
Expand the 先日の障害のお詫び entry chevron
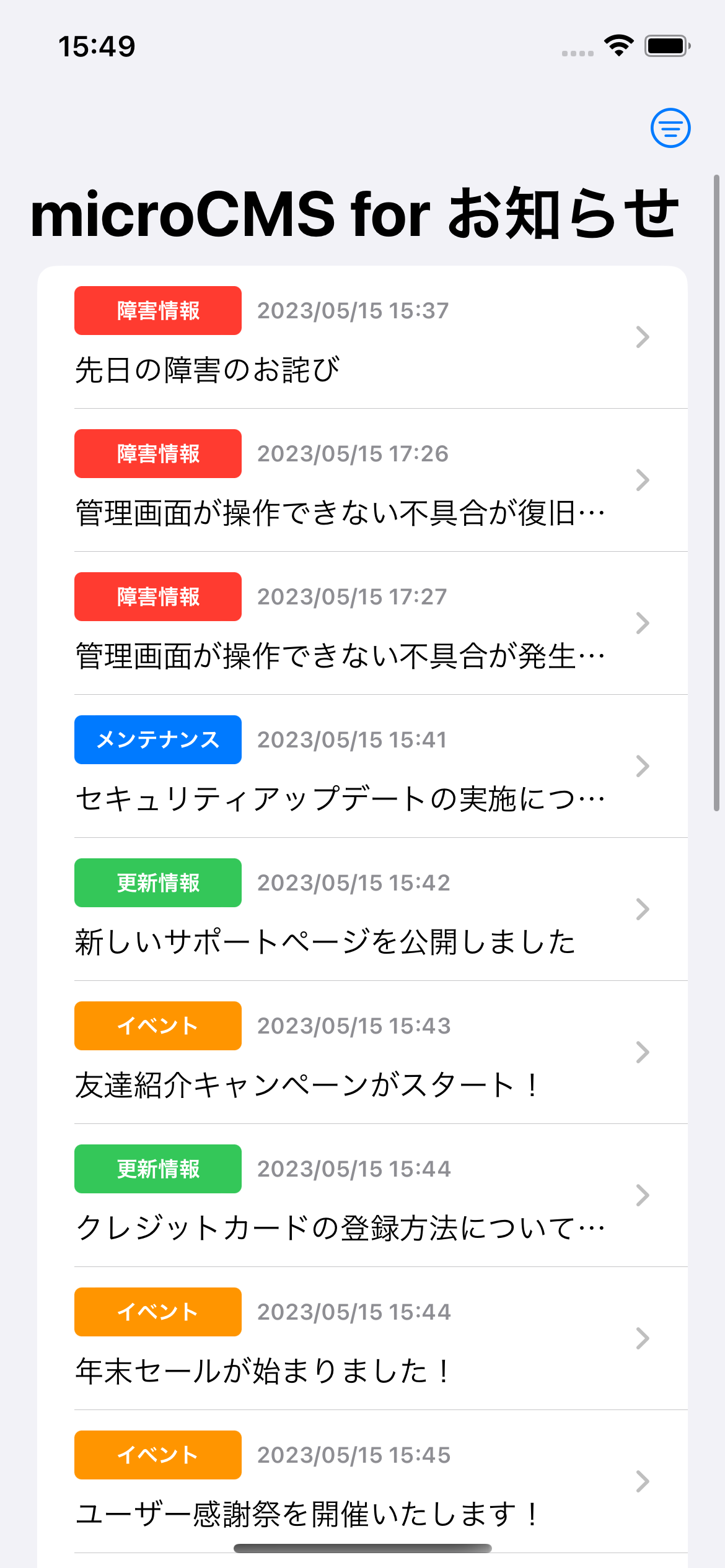point(643,337)
